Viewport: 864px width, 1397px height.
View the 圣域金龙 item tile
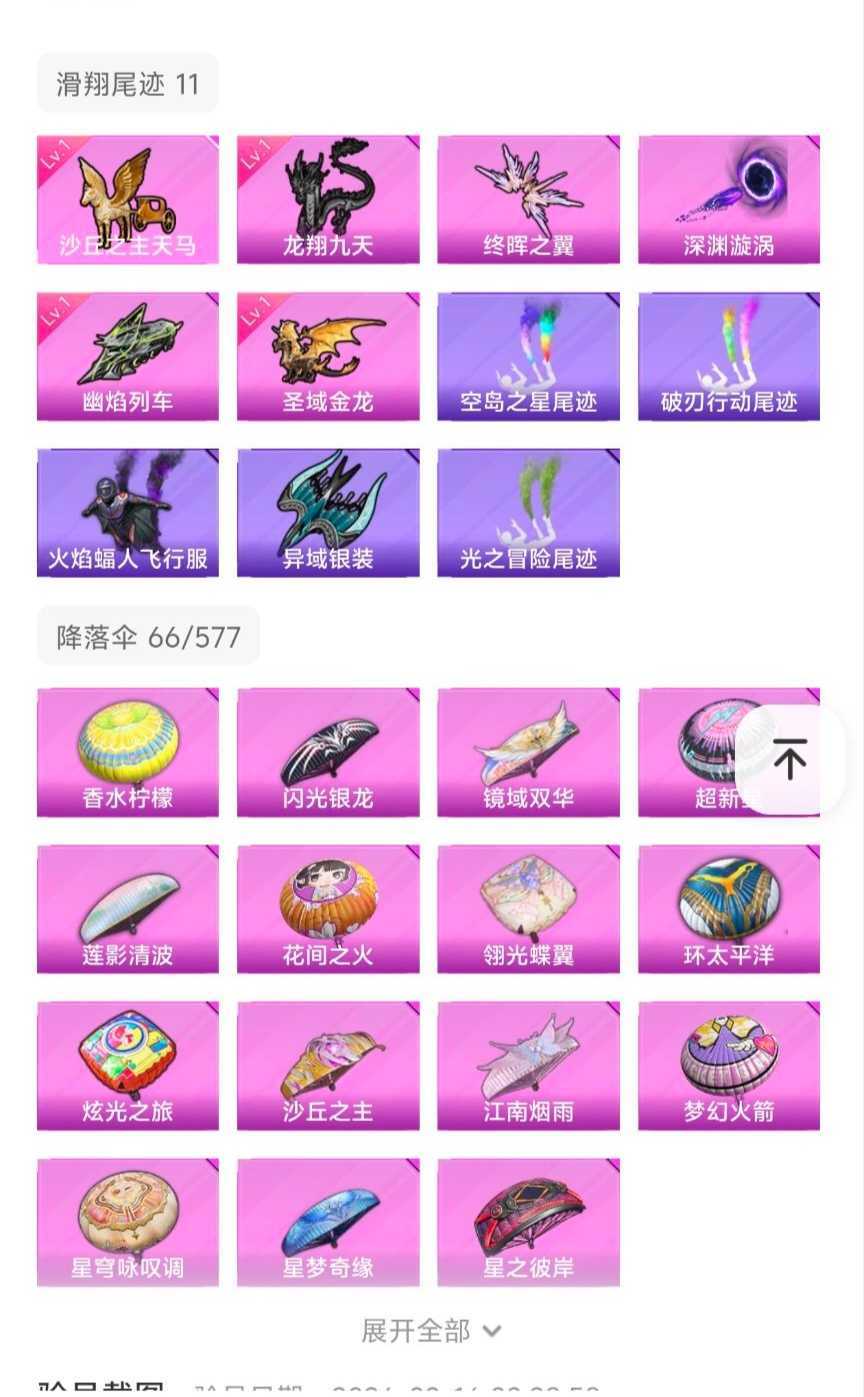point(328,356)
